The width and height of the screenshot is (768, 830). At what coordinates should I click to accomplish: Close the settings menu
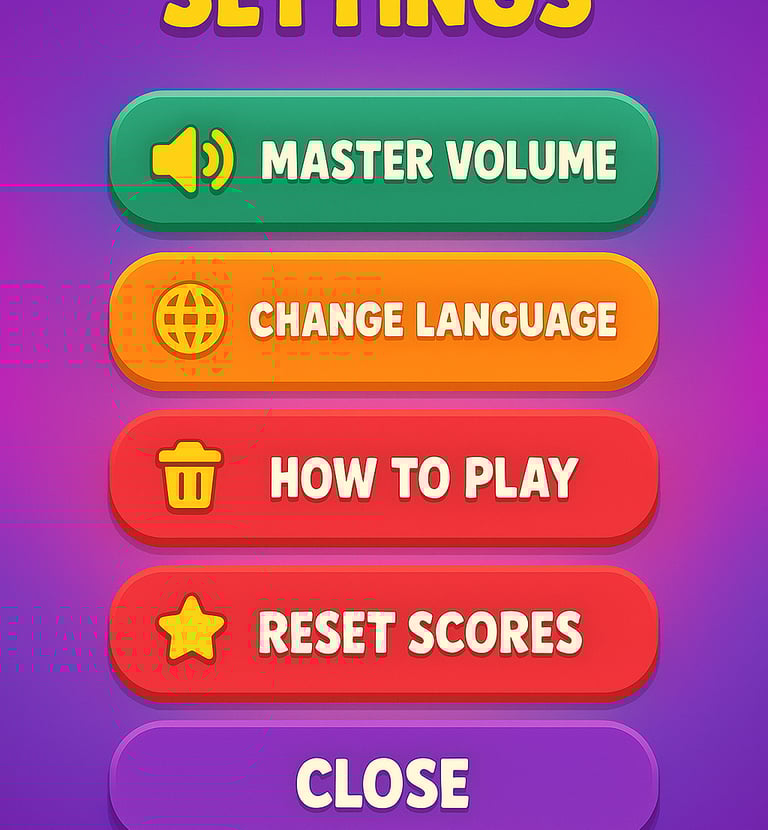point(383,780)
